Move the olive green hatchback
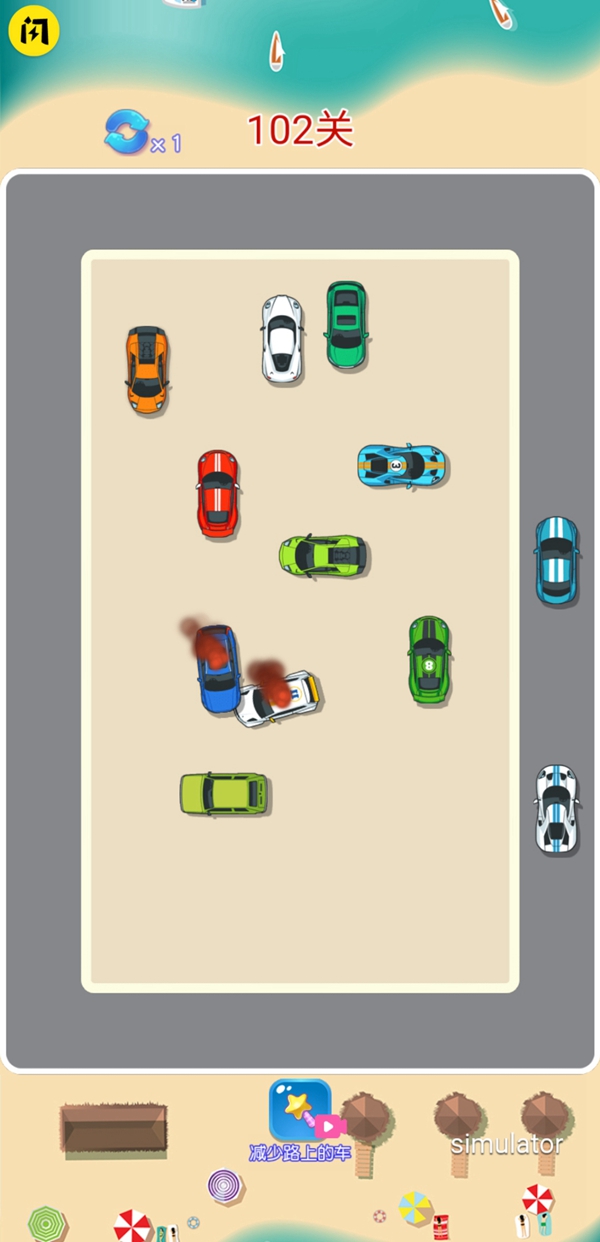 tap(224, 794)
